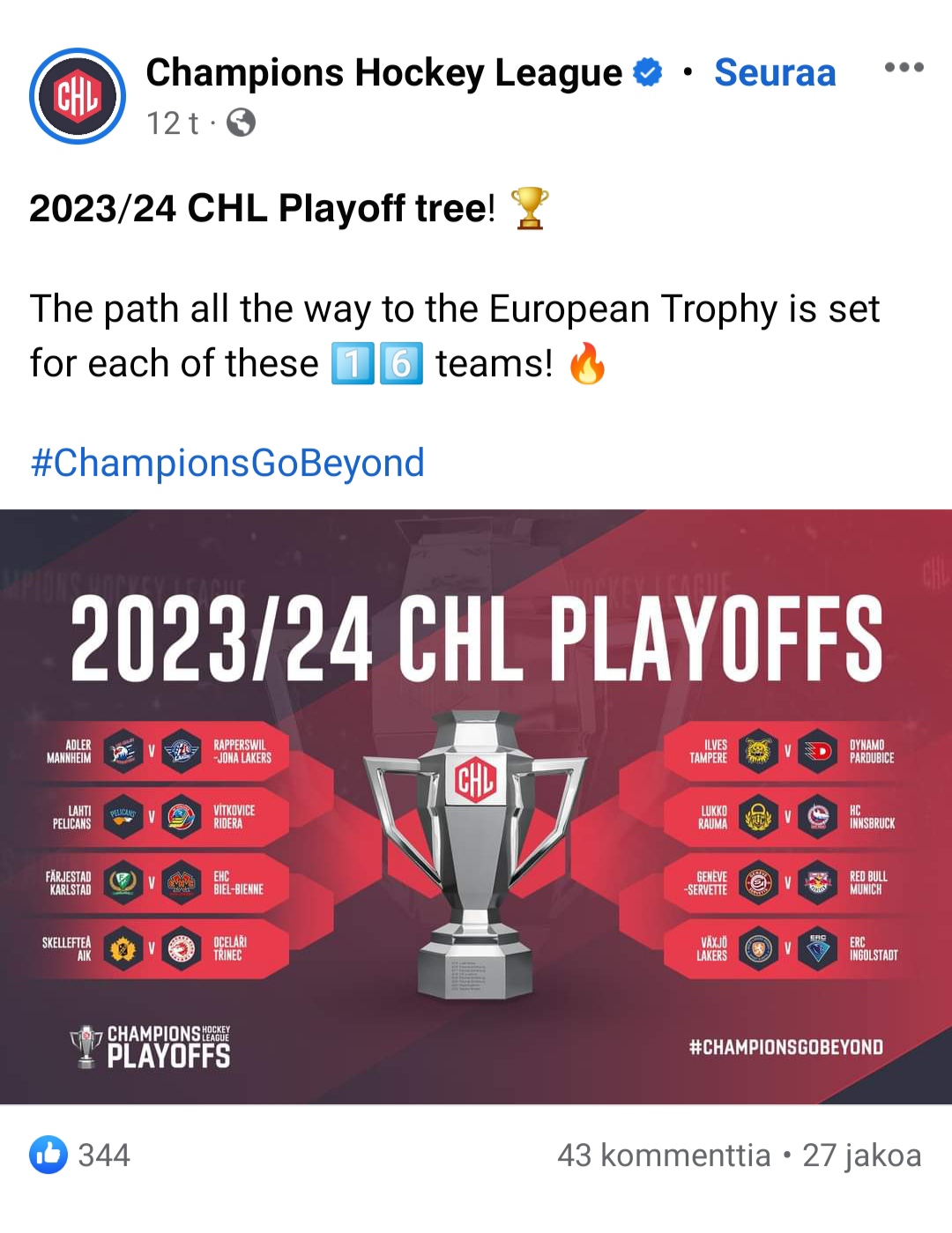952x1233 pixels.
Task: Open the Champions Hockey League page name
Action: click(383, 73)
